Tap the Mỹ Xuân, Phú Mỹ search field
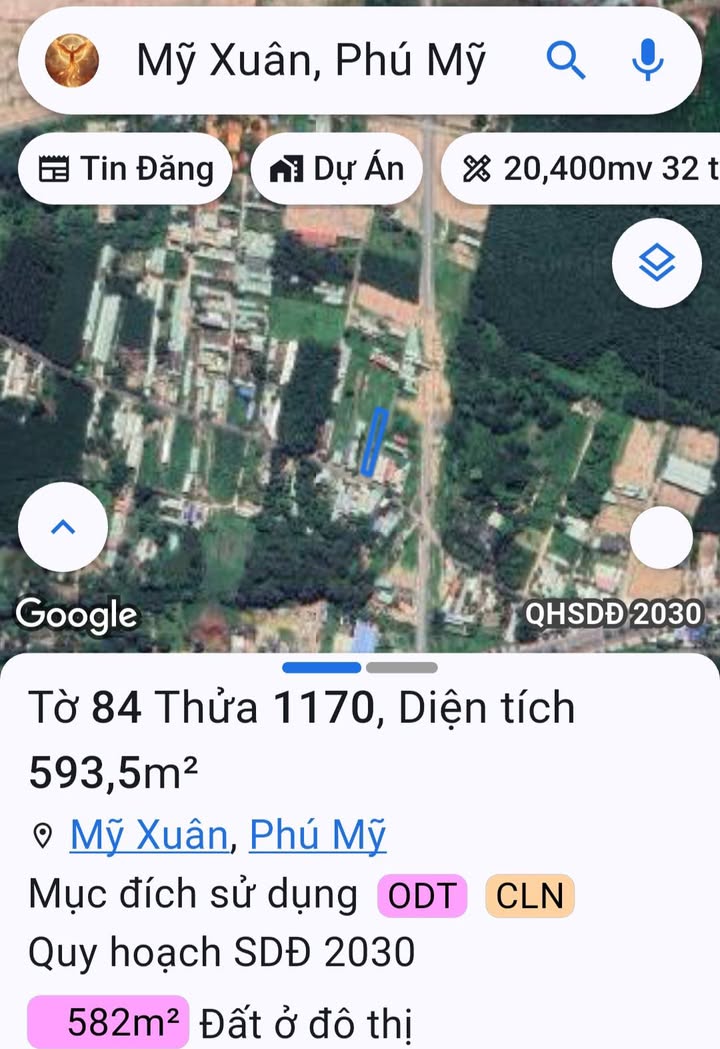720x1049 pixels. coord(310,62)
